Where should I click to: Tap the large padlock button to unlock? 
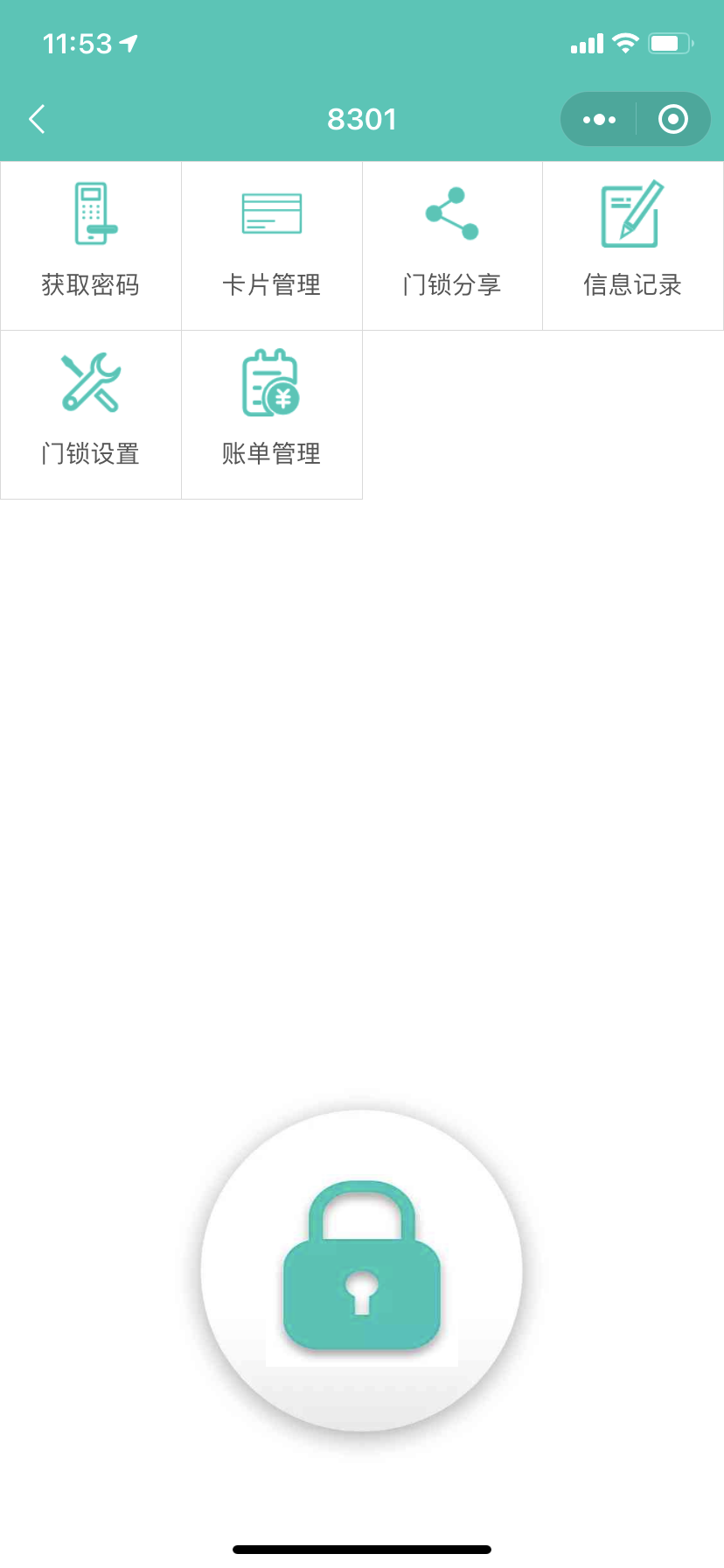pyautogui.click(x=361, y=1270)
